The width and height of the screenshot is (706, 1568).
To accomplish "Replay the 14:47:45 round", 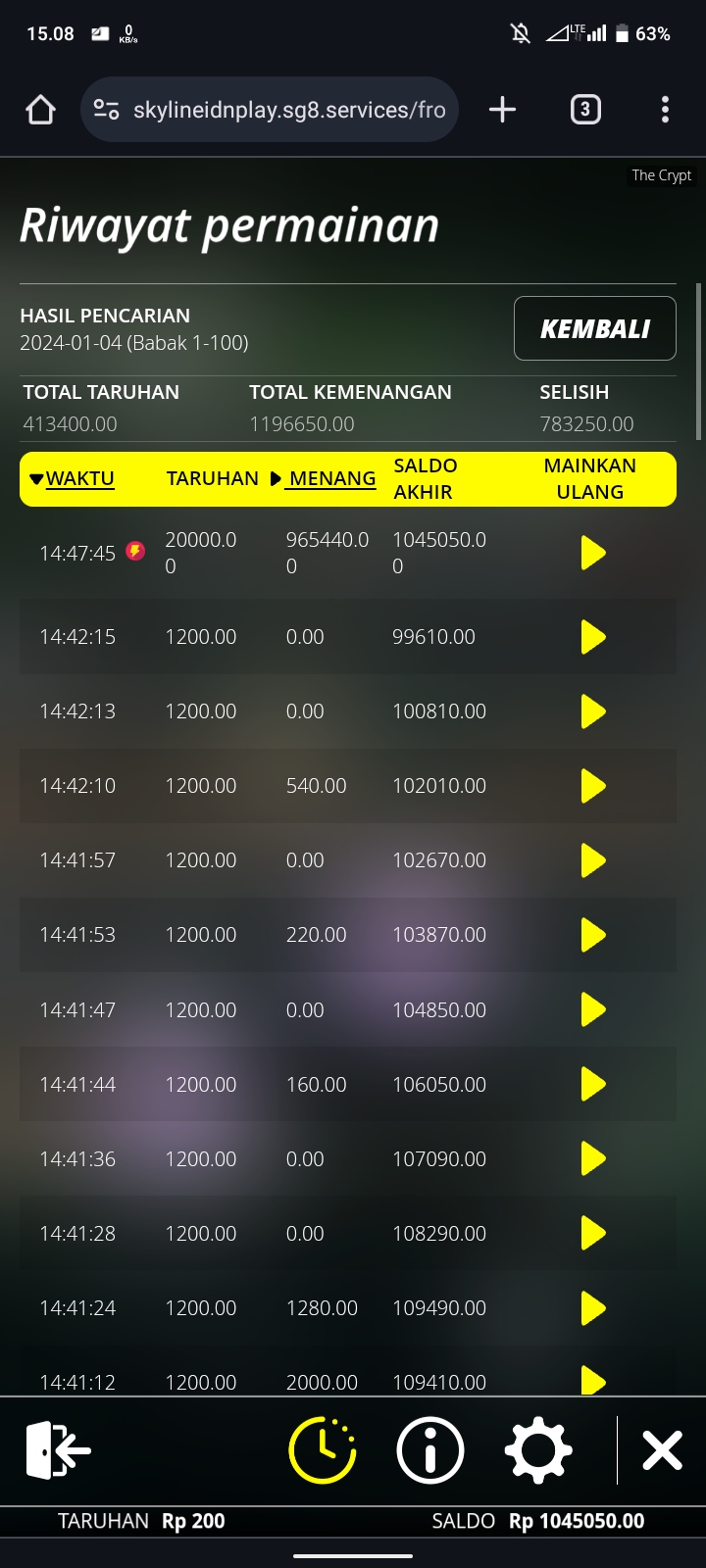I will (592, 553).
